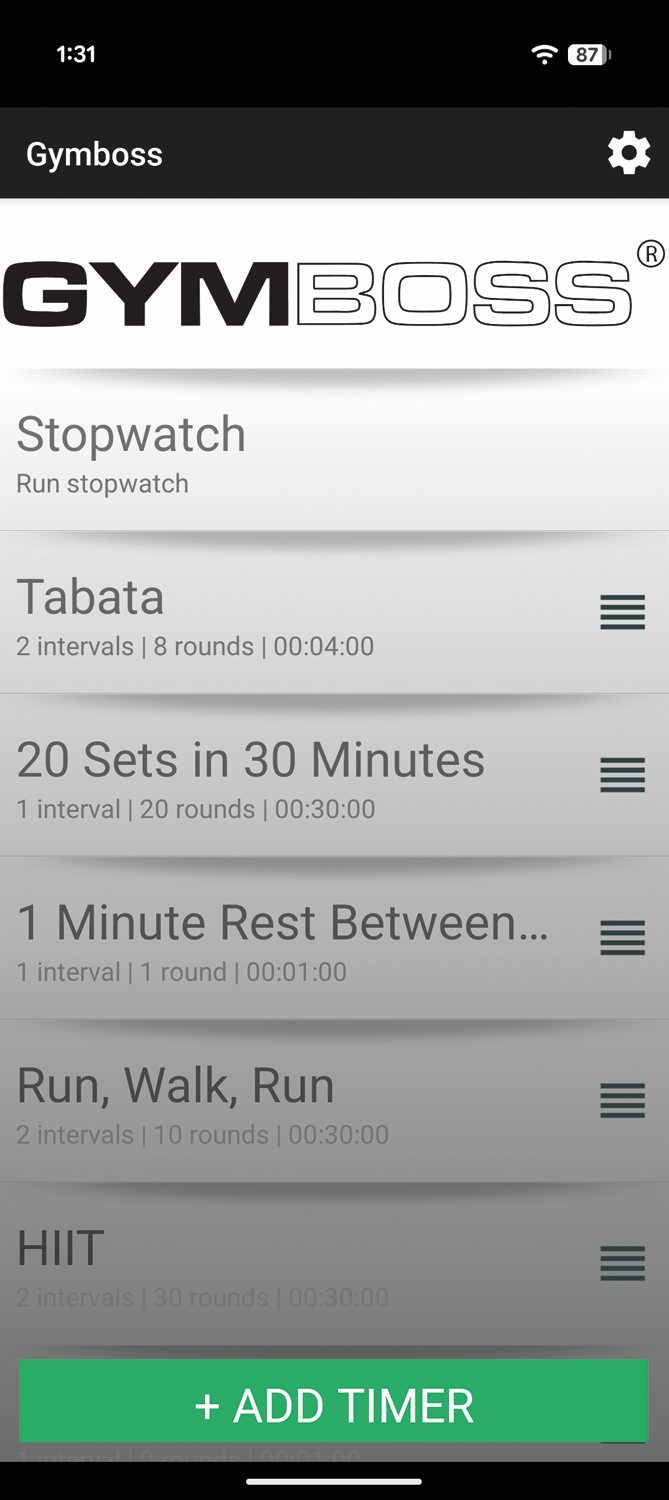The image size is (669, 1500).
Task: Tap the reorder handle beside Tabata
Action: click(x=622, y=612)
